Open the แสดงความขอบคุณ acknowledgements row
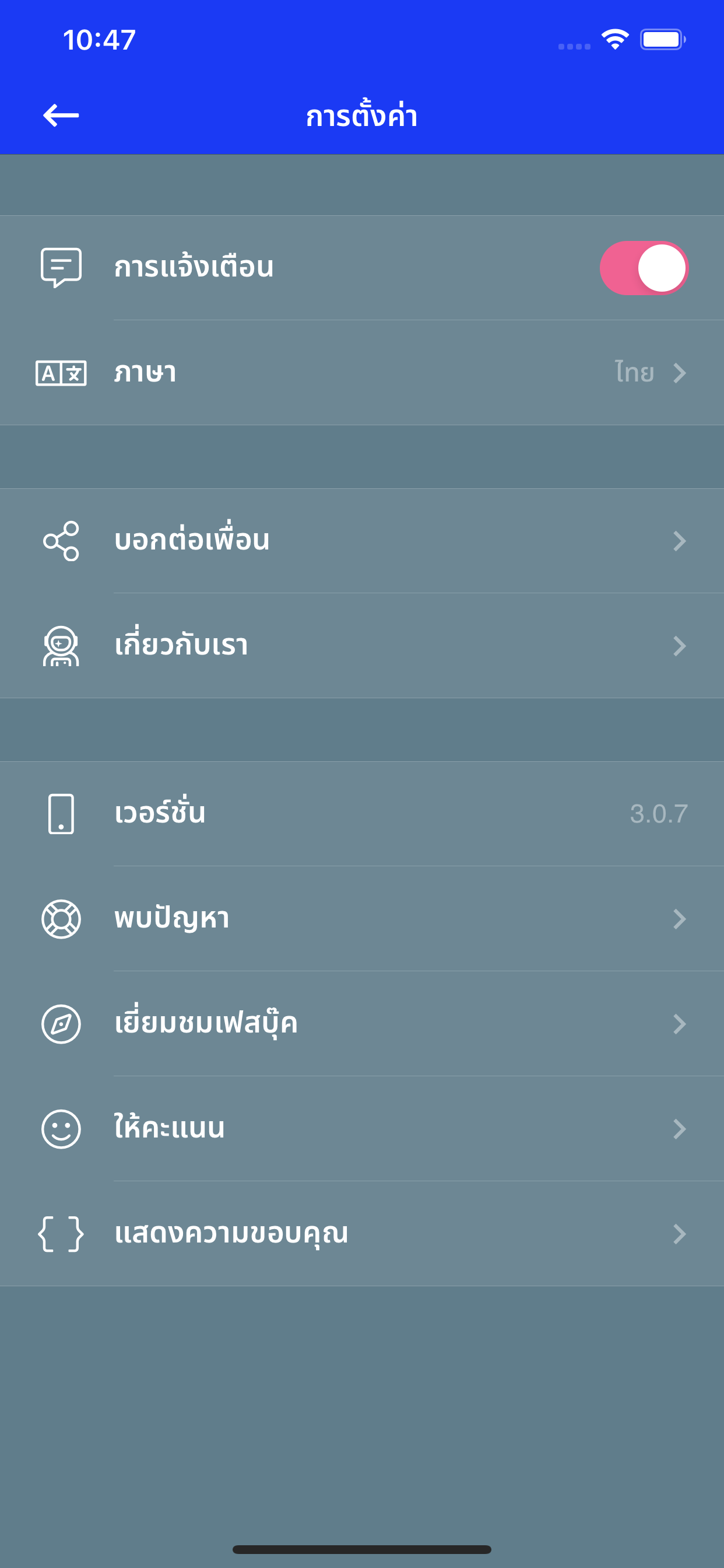The height and width of the screenshot is (1568, 724). pyautogui.click(x=362, y=1234)
